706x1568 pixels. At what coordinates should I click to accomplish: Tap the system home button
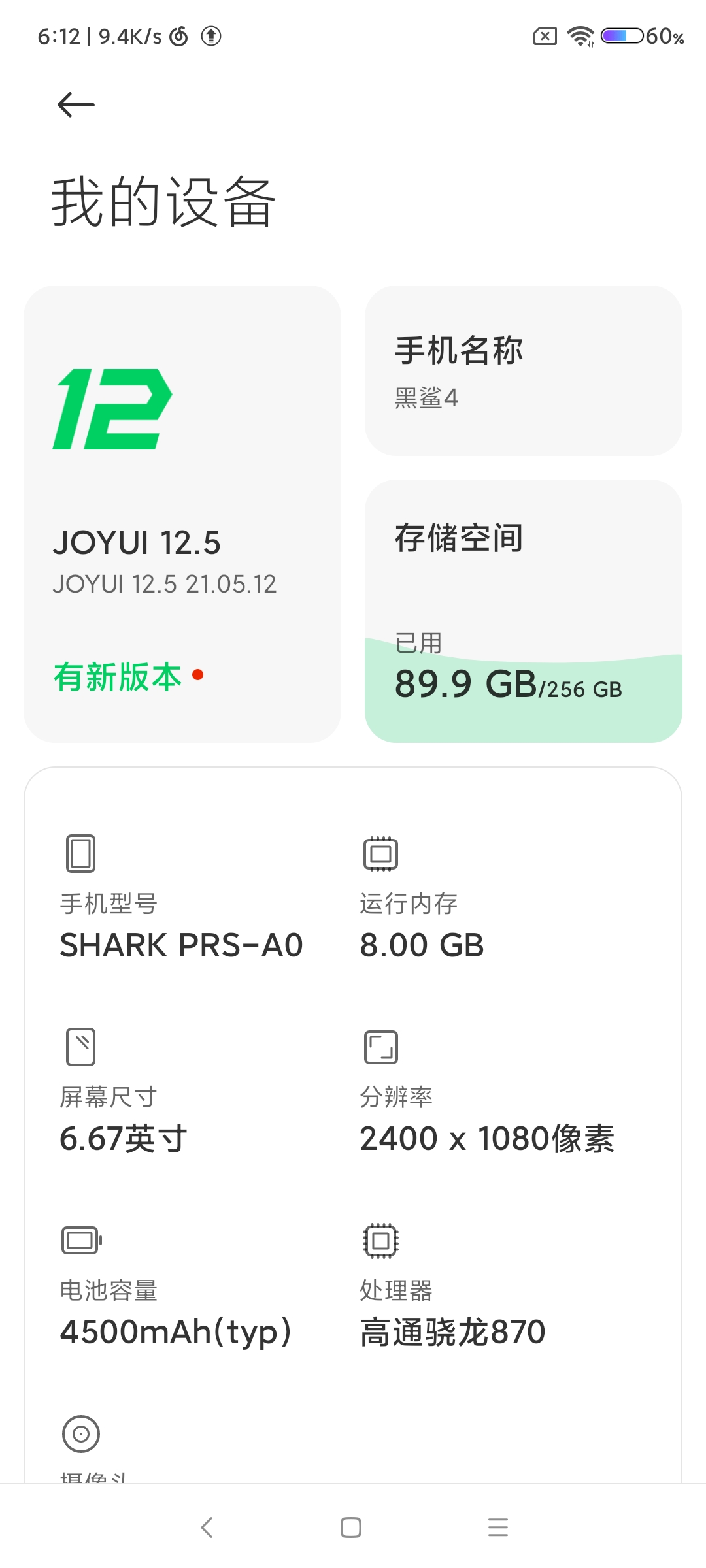point(351,1527)
